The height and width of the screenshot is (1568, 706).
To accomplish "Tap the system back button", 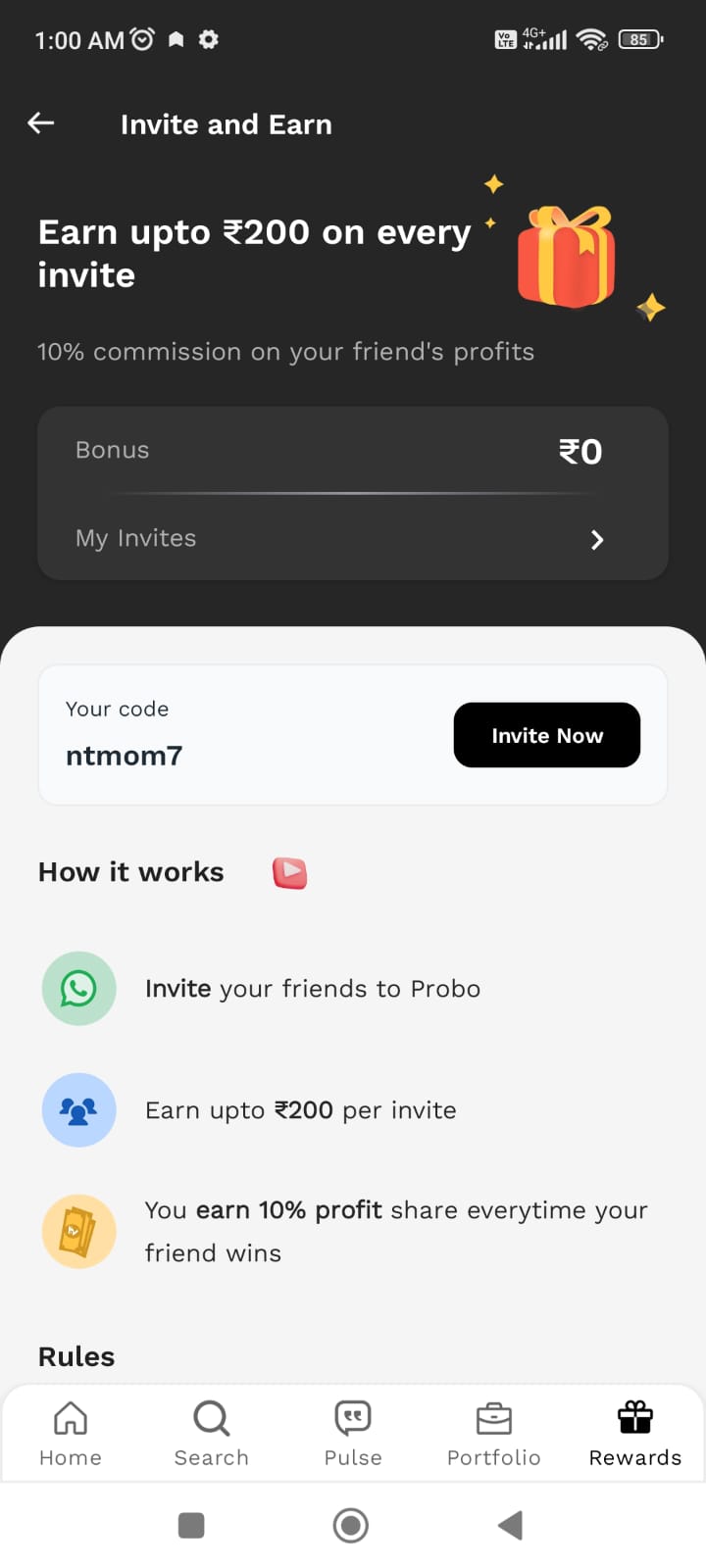I will coord(510,1525).
